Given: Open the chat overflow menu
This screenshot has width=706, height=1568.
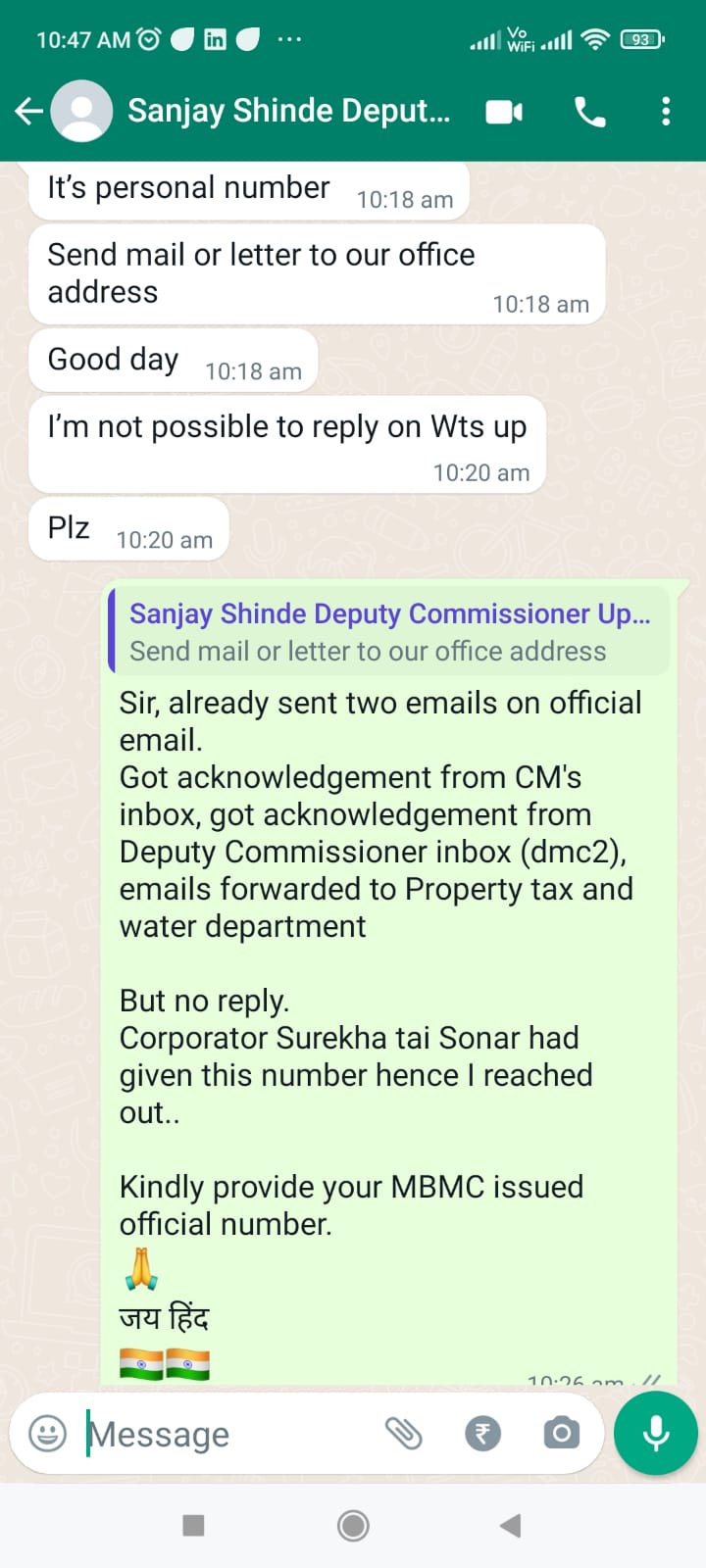Looking at the screenshot, I should pos(666,112).
